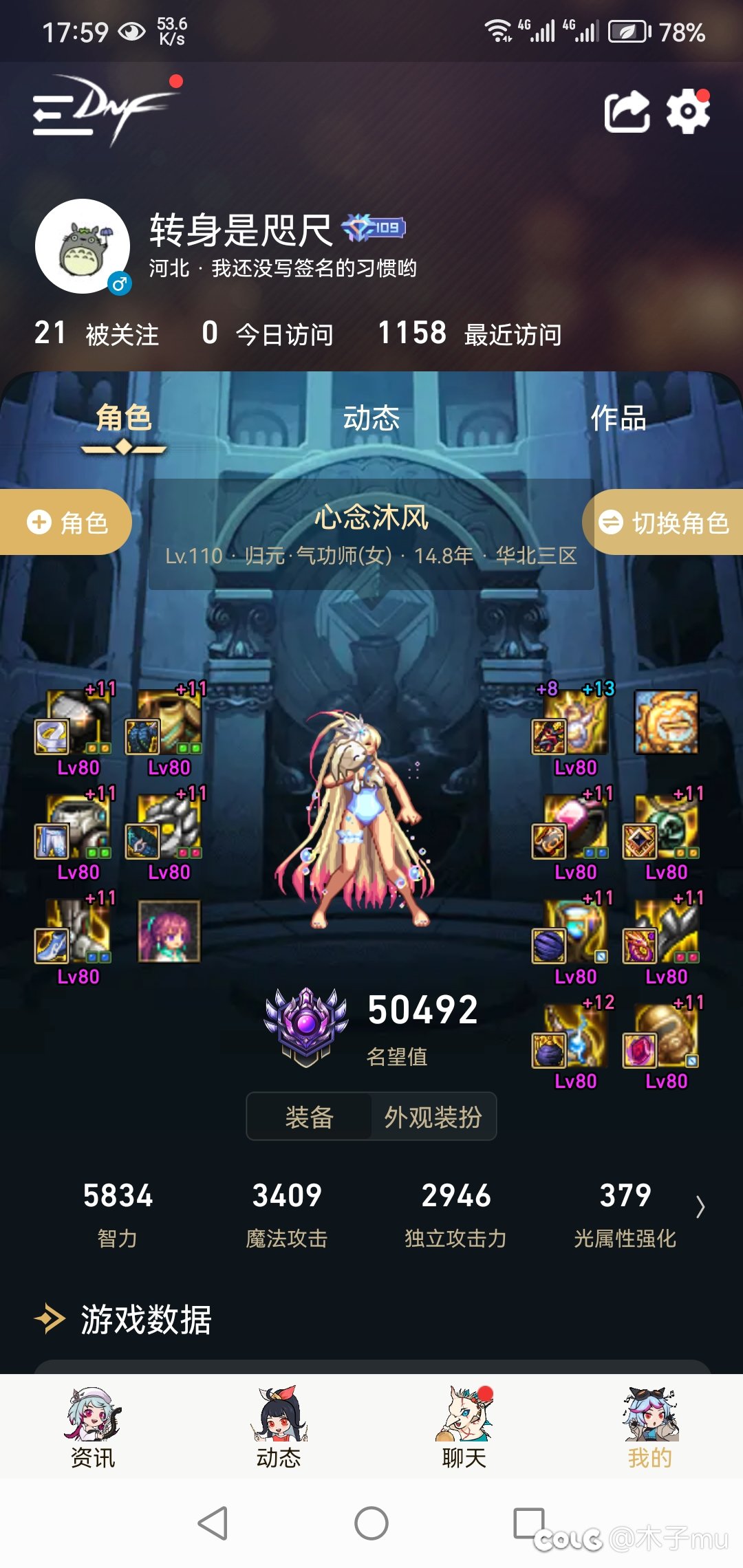
Task: Open the 聊天 chat tab
Action: point(464,1428)
